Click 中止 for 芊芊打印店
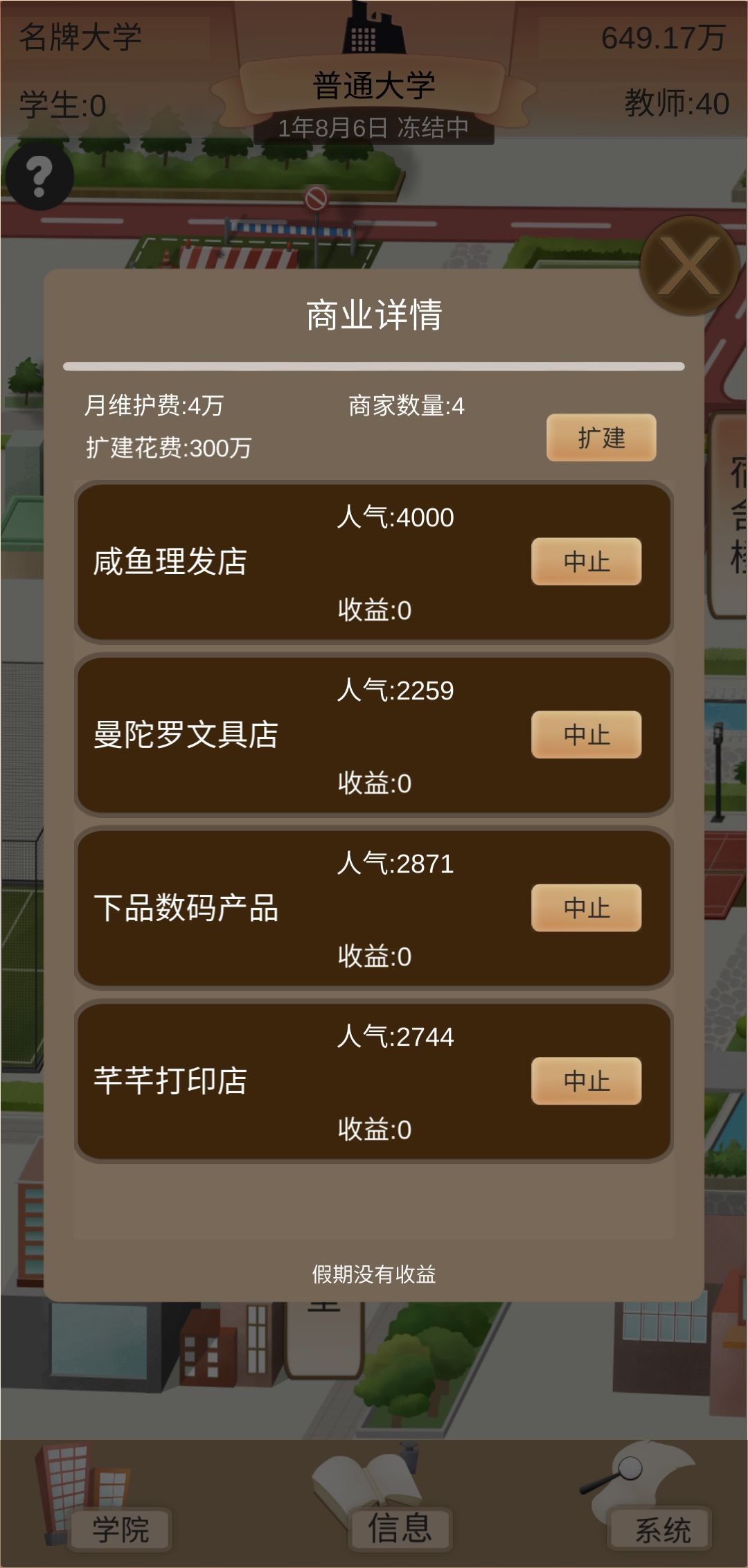This screenshot has height=1568, width=748. (x=586, y=1080)
